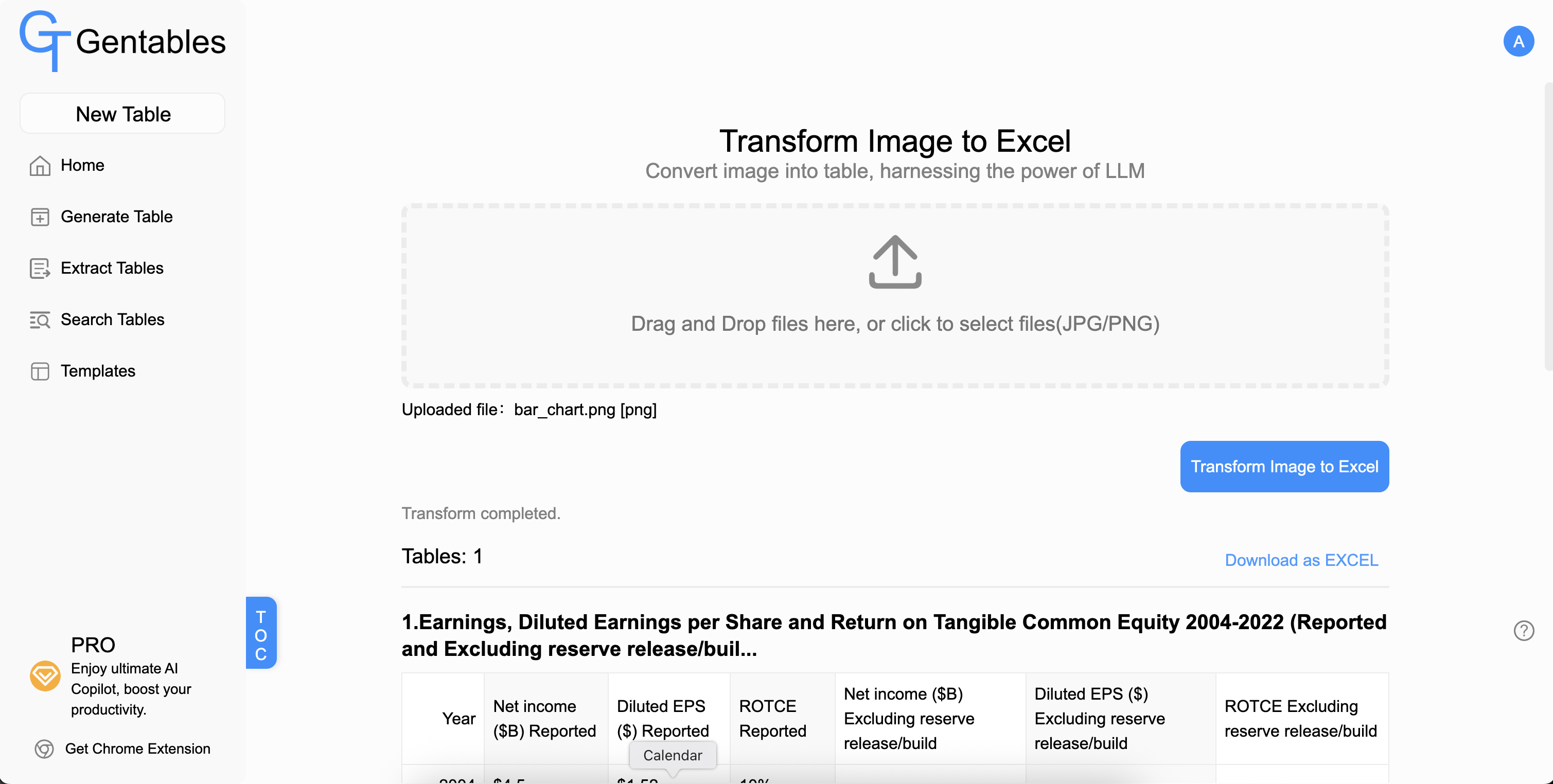Open the TOC side tab
1553x784 pixels.
260,633
